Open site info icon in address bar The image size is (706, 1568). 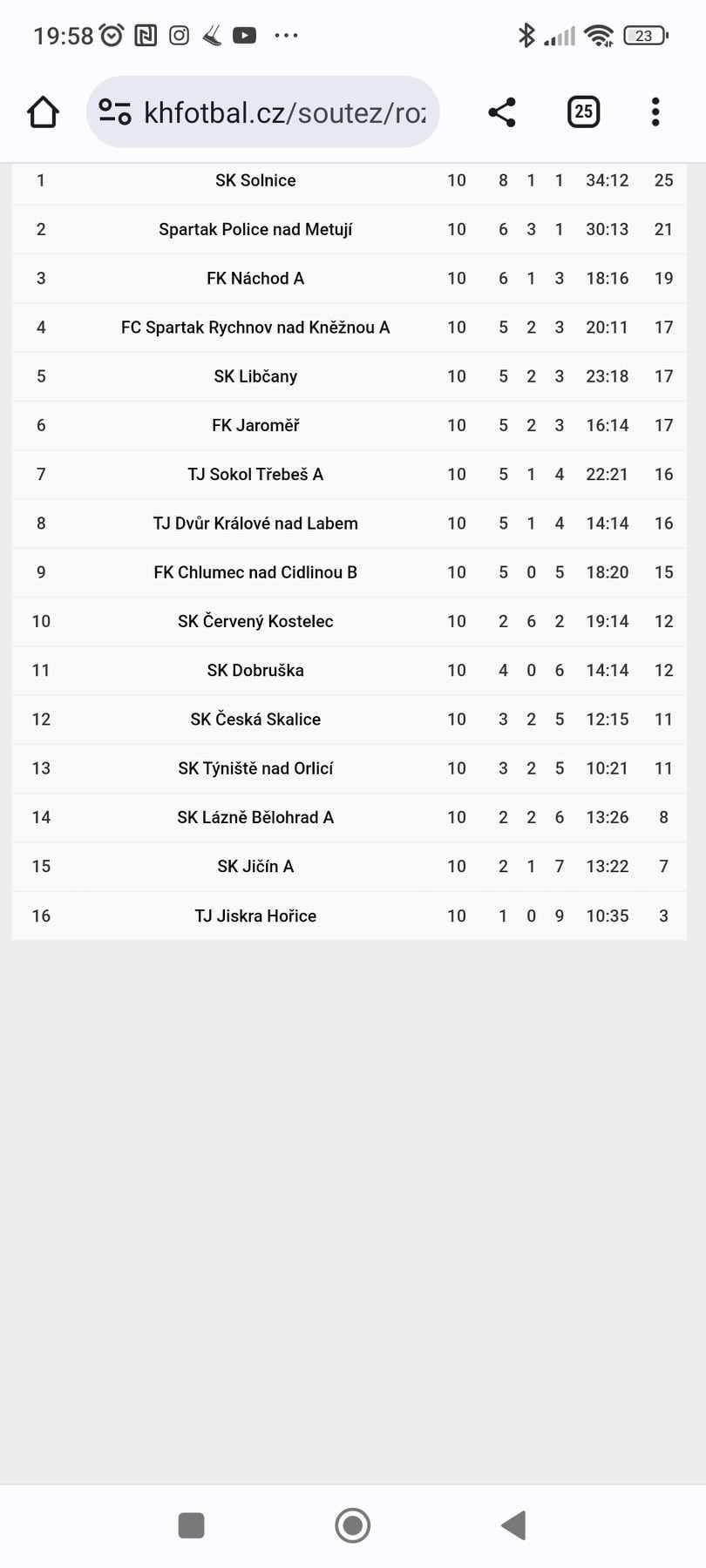115,112
